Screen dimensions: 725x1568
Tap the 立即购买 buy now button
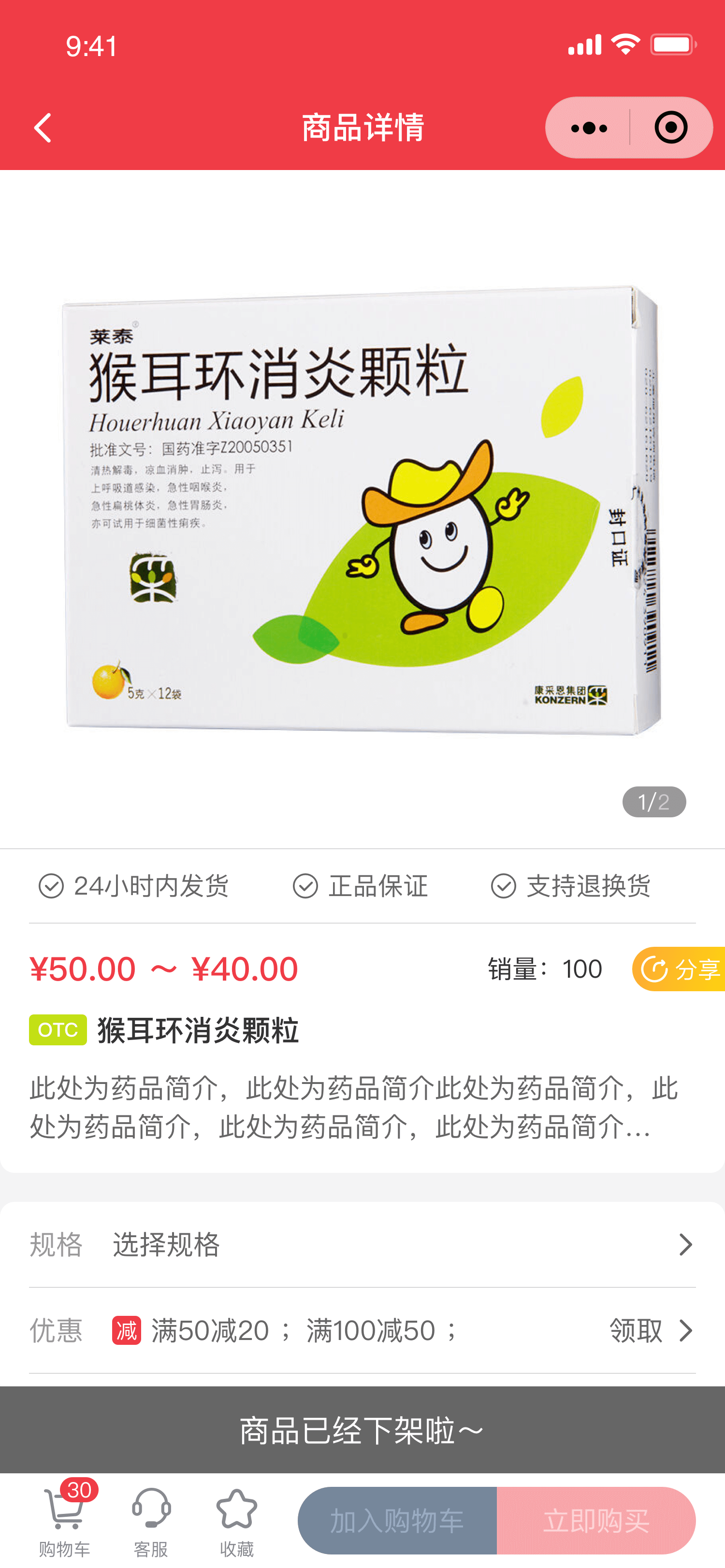596,1521
